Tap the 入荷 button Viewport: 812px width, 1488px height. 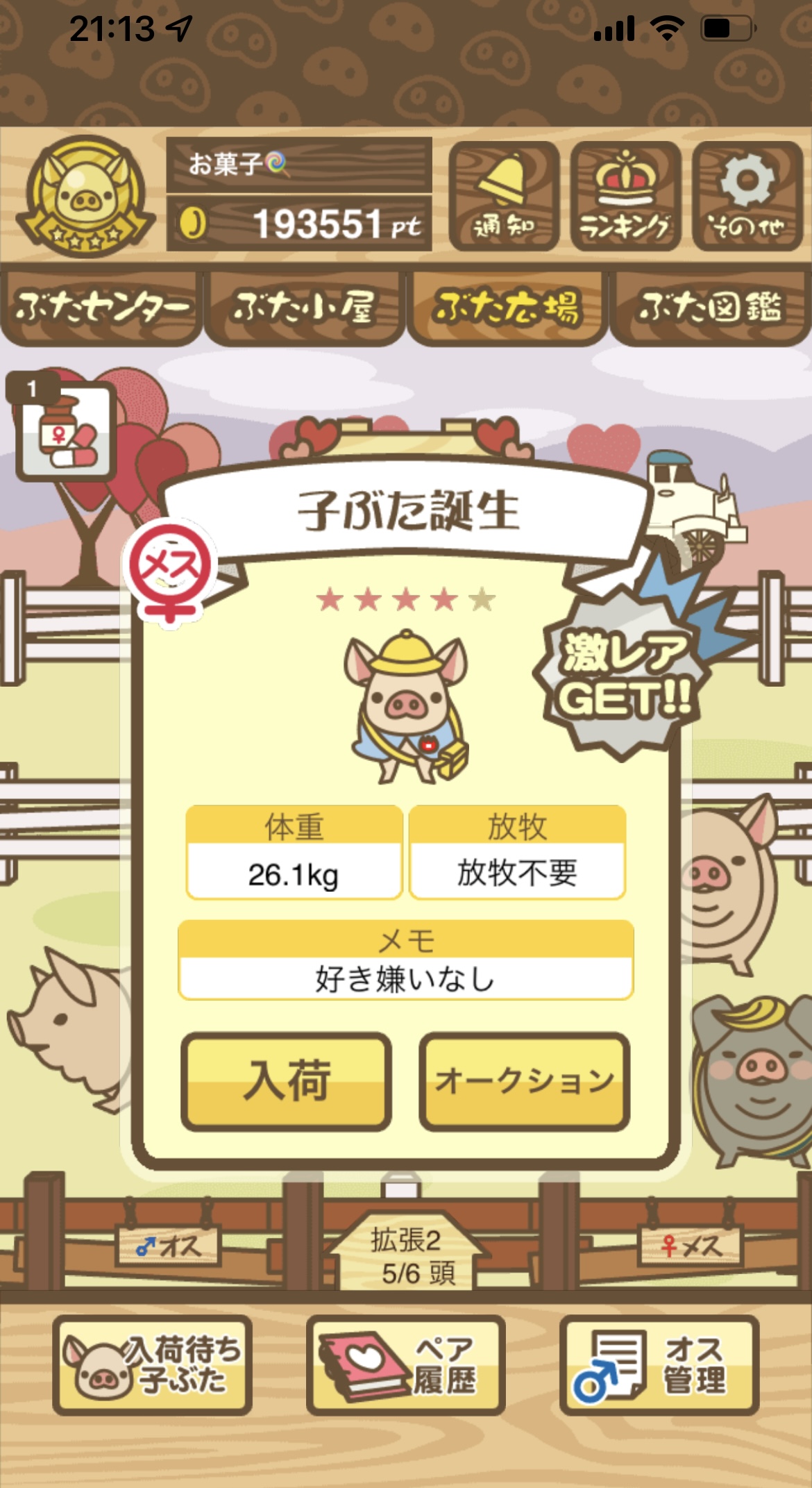[x=286, y=1081]
